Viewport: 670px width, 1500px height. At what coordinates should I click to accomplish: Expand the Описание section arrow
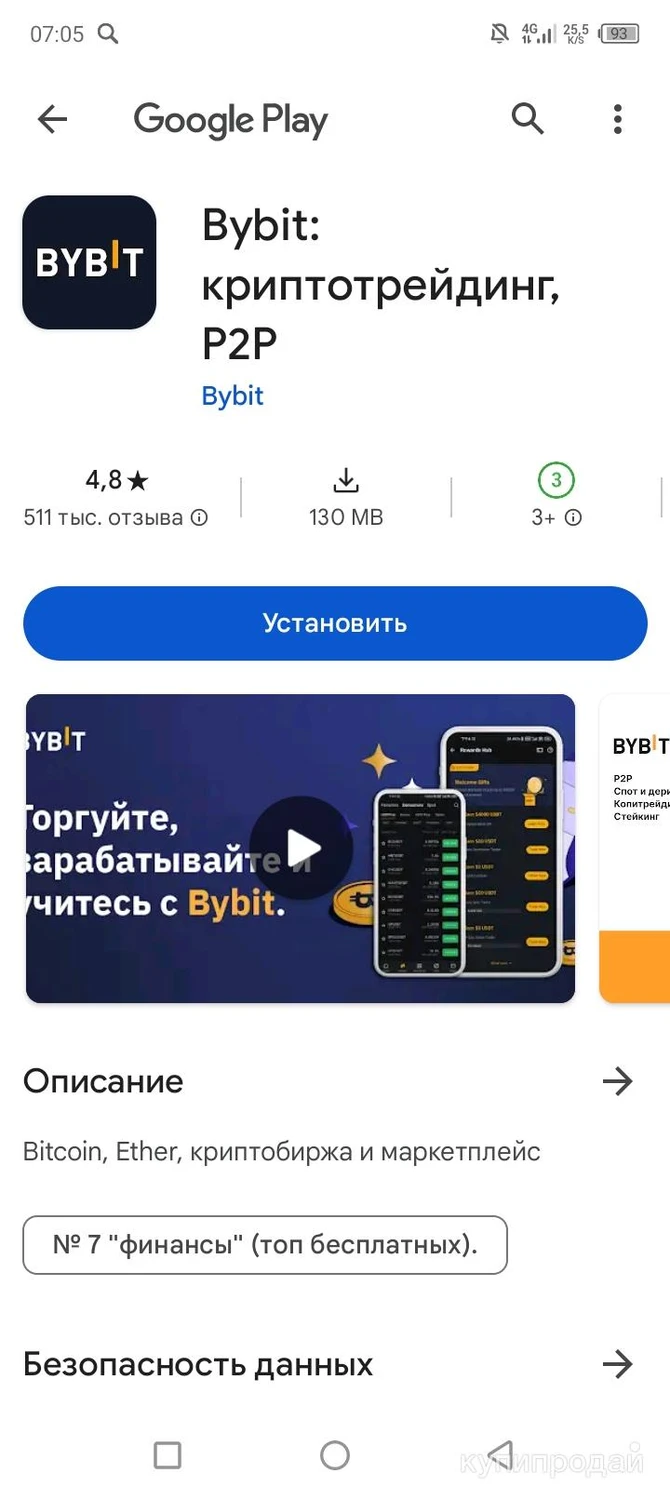pos(618,1081)
